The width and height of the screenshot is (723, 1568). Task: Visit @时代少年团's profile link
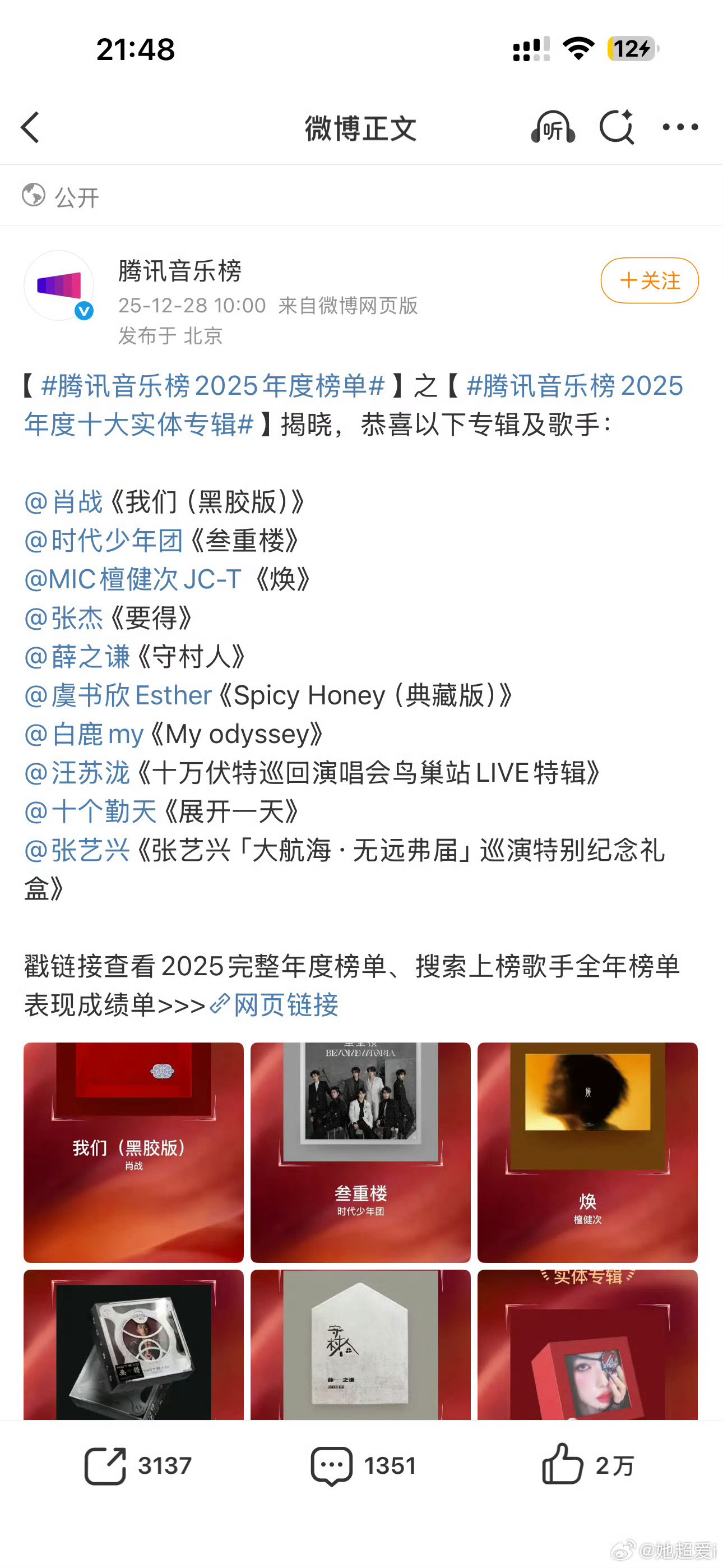(104, 541)
